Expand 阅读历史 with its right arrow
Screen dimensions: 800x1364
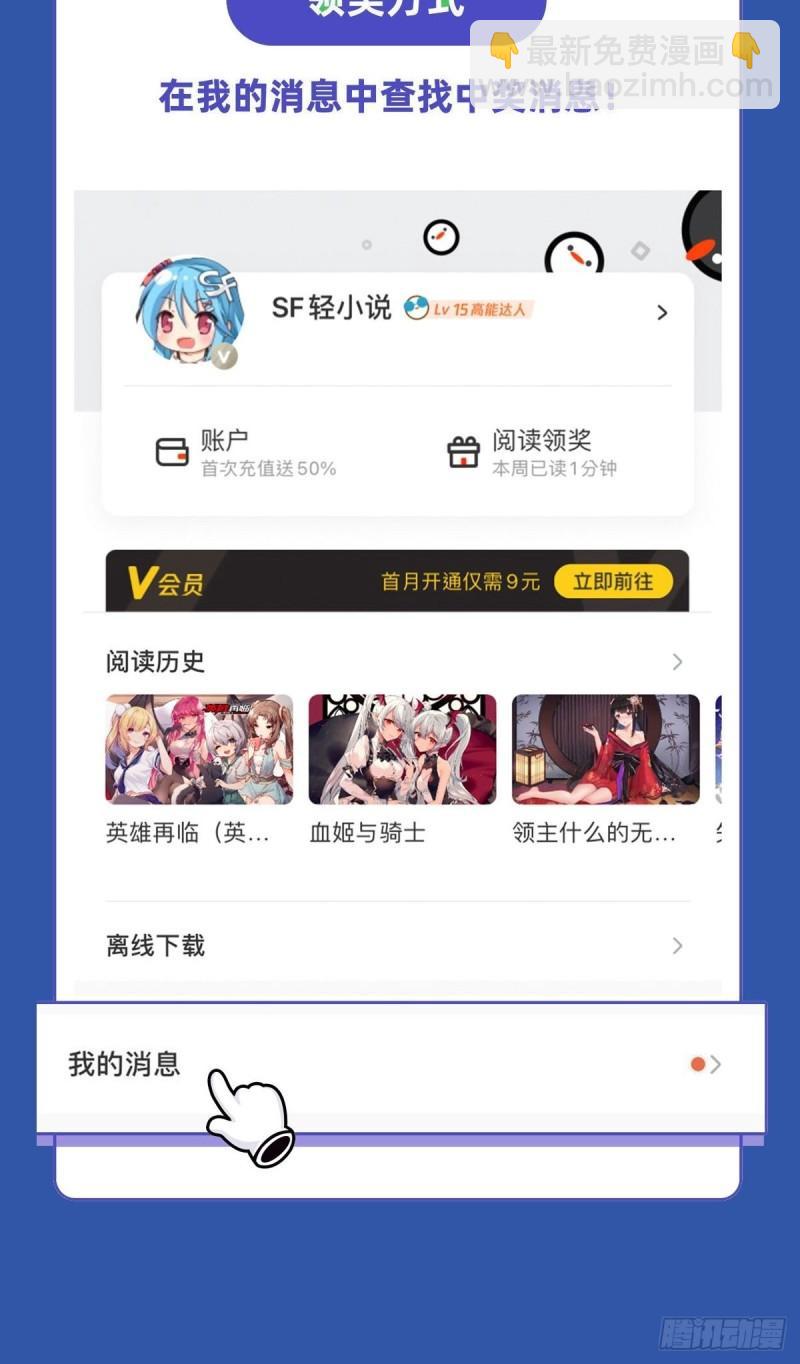[x=678, y=661]
